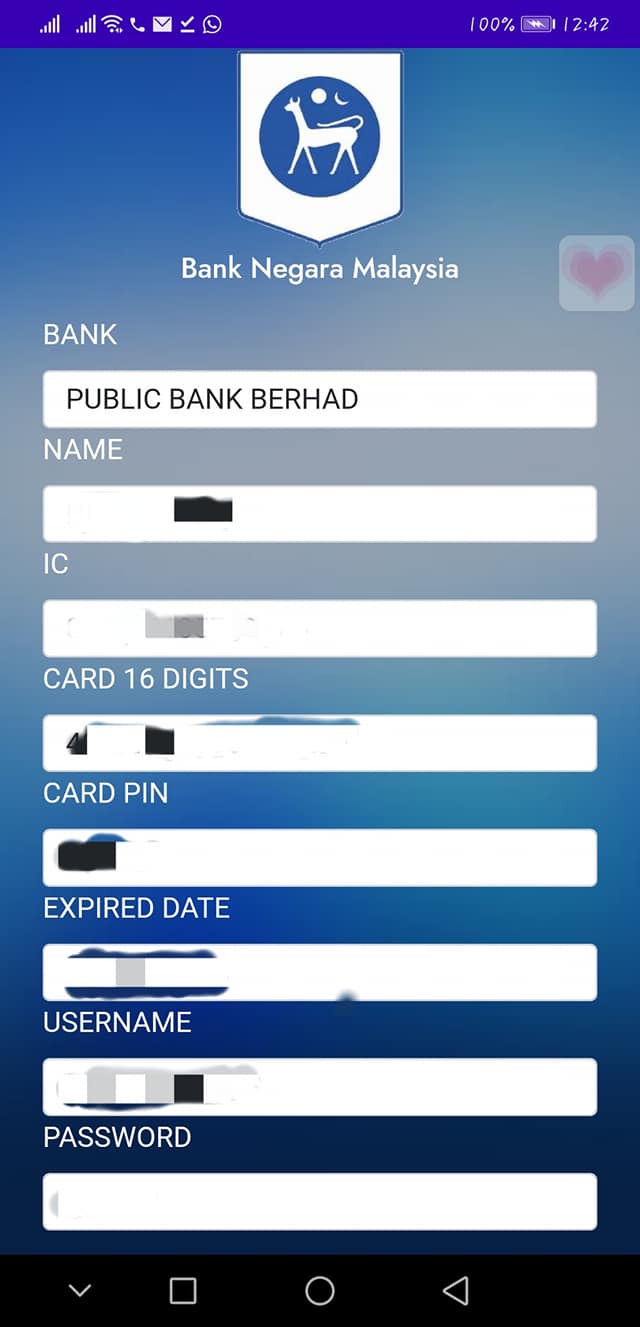This screenshot has height=1327, width=640.
Task: Focus the CARD PIN field
Action: [x=320, y=857]
